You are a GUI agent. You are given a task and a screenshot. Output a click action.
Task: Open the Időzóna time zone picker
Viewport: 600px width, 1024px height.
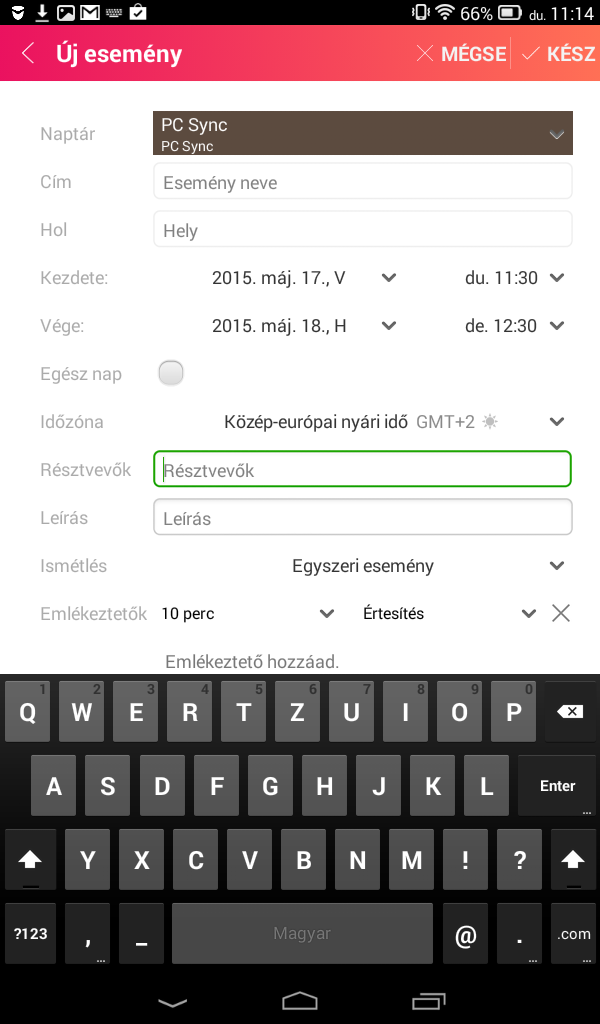pyautogui.click(x=394, y=422)
